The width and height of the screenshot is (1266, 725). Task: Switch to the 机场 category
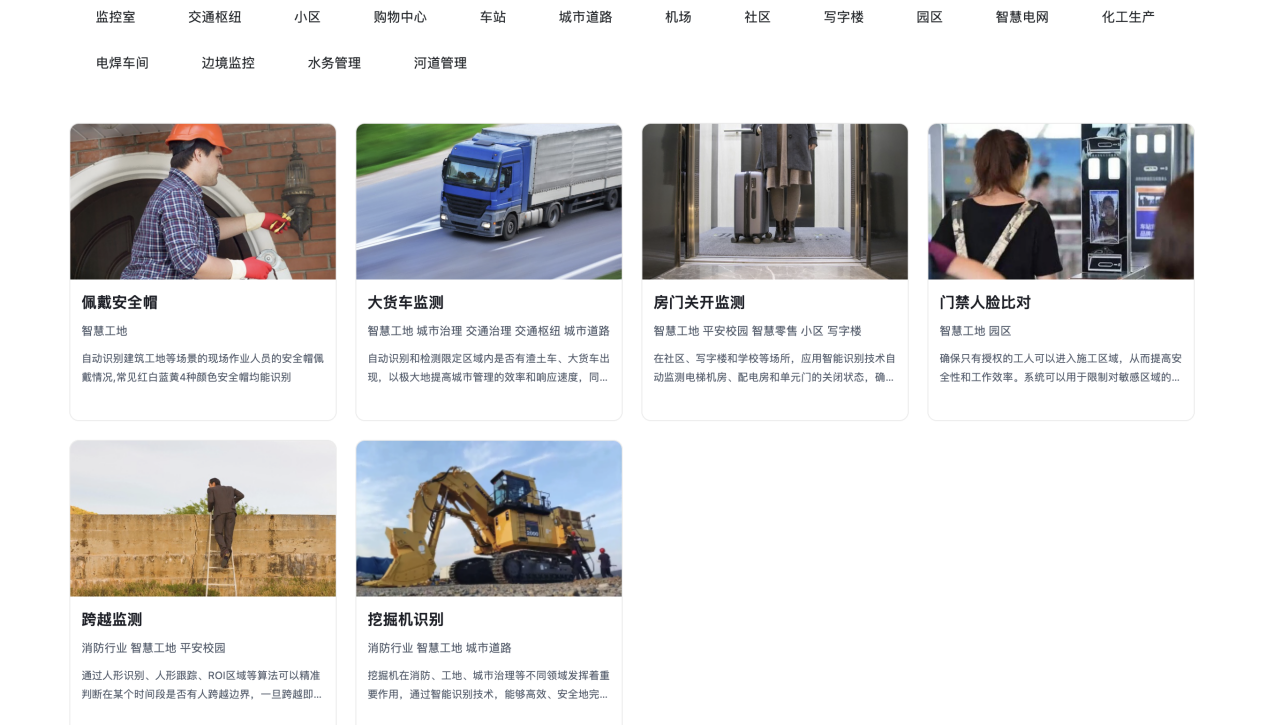[x=678, y=17]
